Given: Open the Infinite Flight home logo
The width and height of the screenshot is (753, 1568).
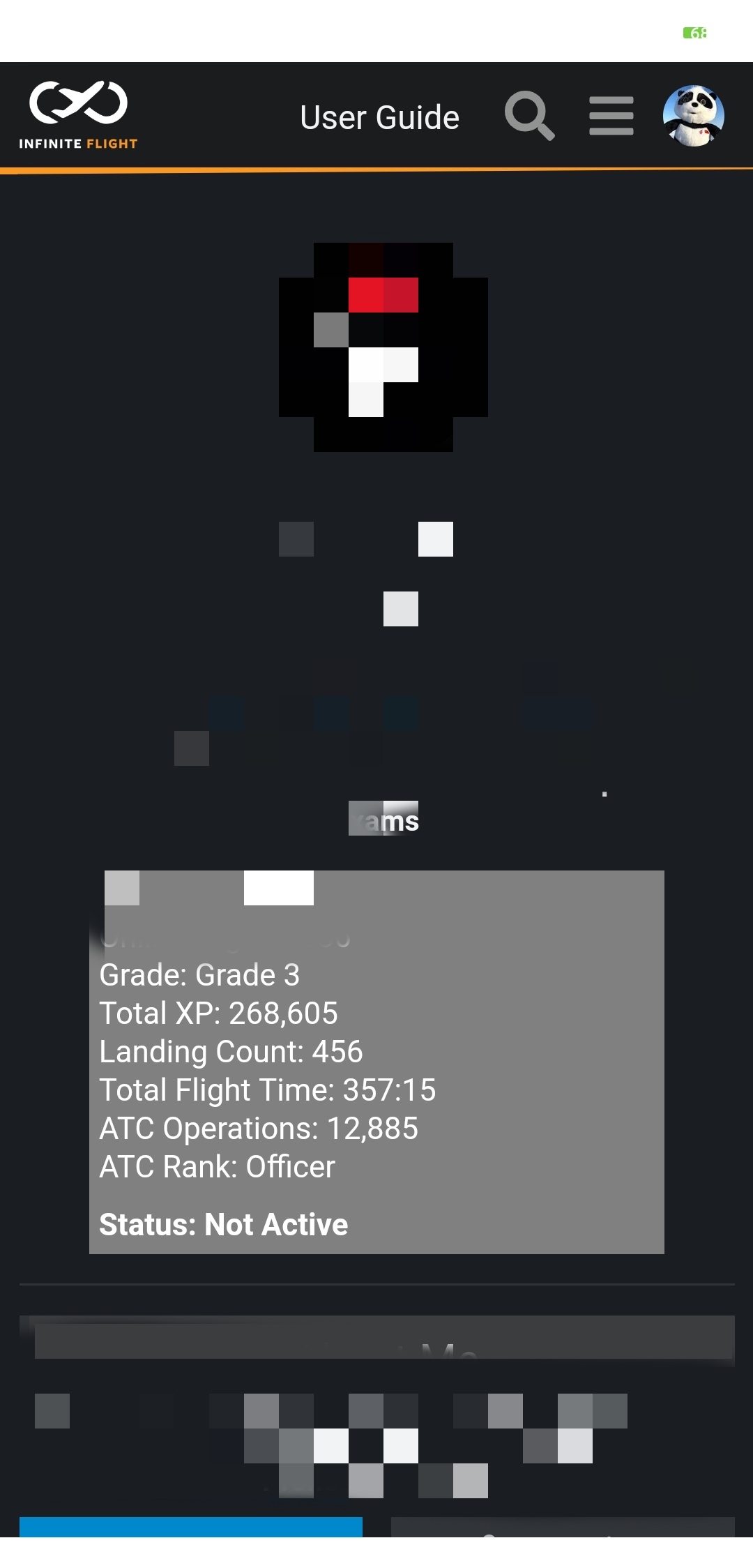Looking at the screenshot, I should tap(78, 115).
